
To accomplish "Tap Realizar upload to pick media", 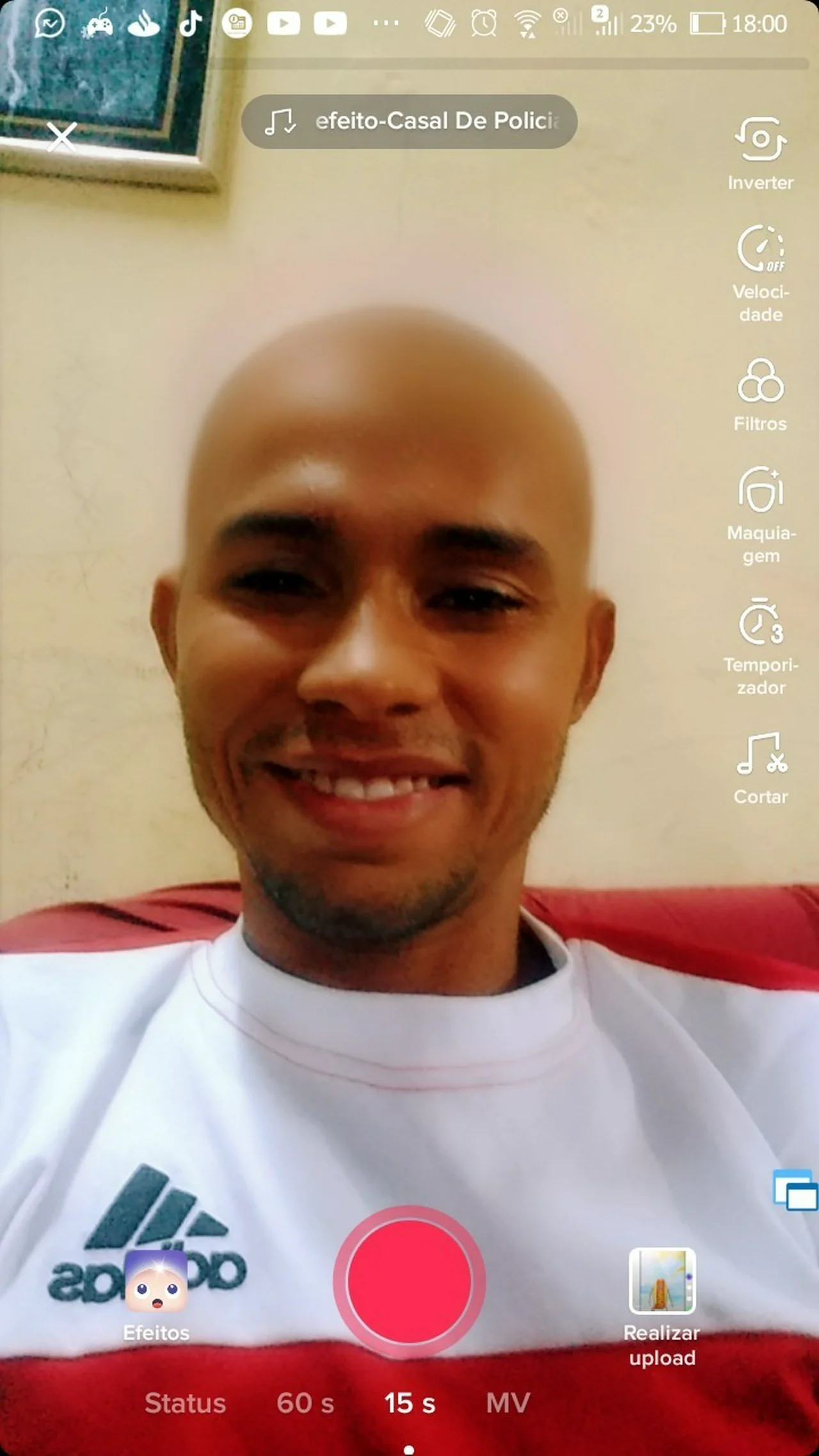I will tap(662, 1305).
